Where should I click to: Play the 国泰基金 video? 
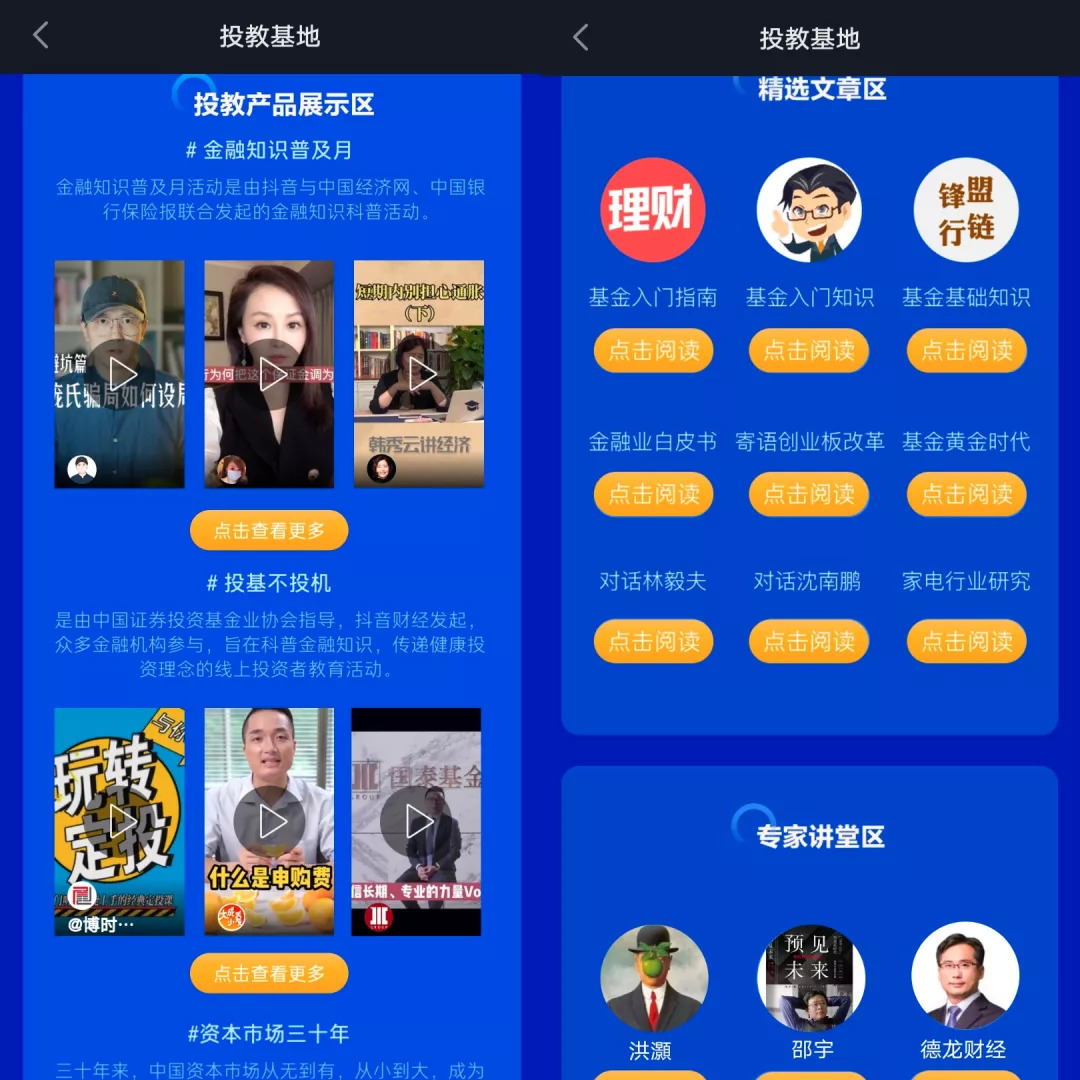417,821
